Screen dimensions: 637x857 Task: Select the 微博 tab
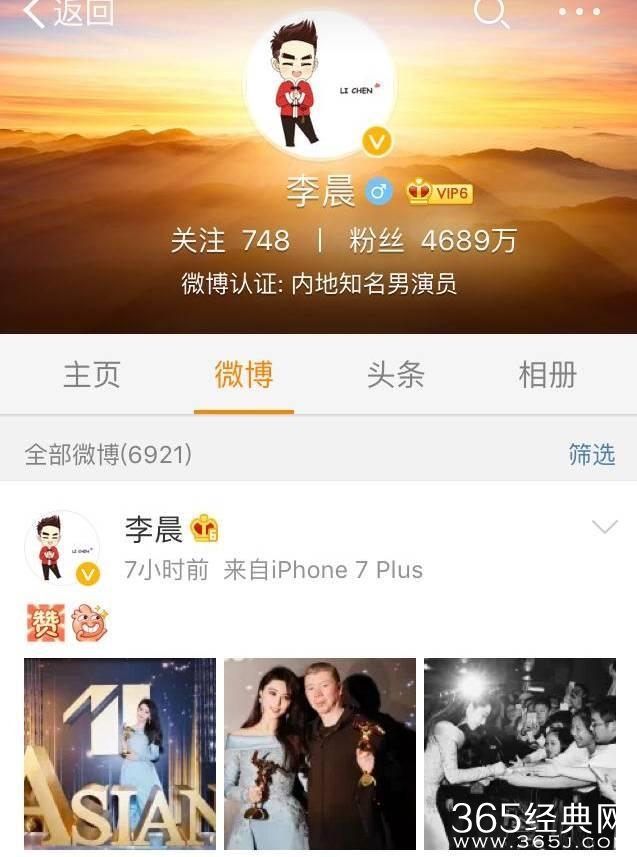pos(244,375)
